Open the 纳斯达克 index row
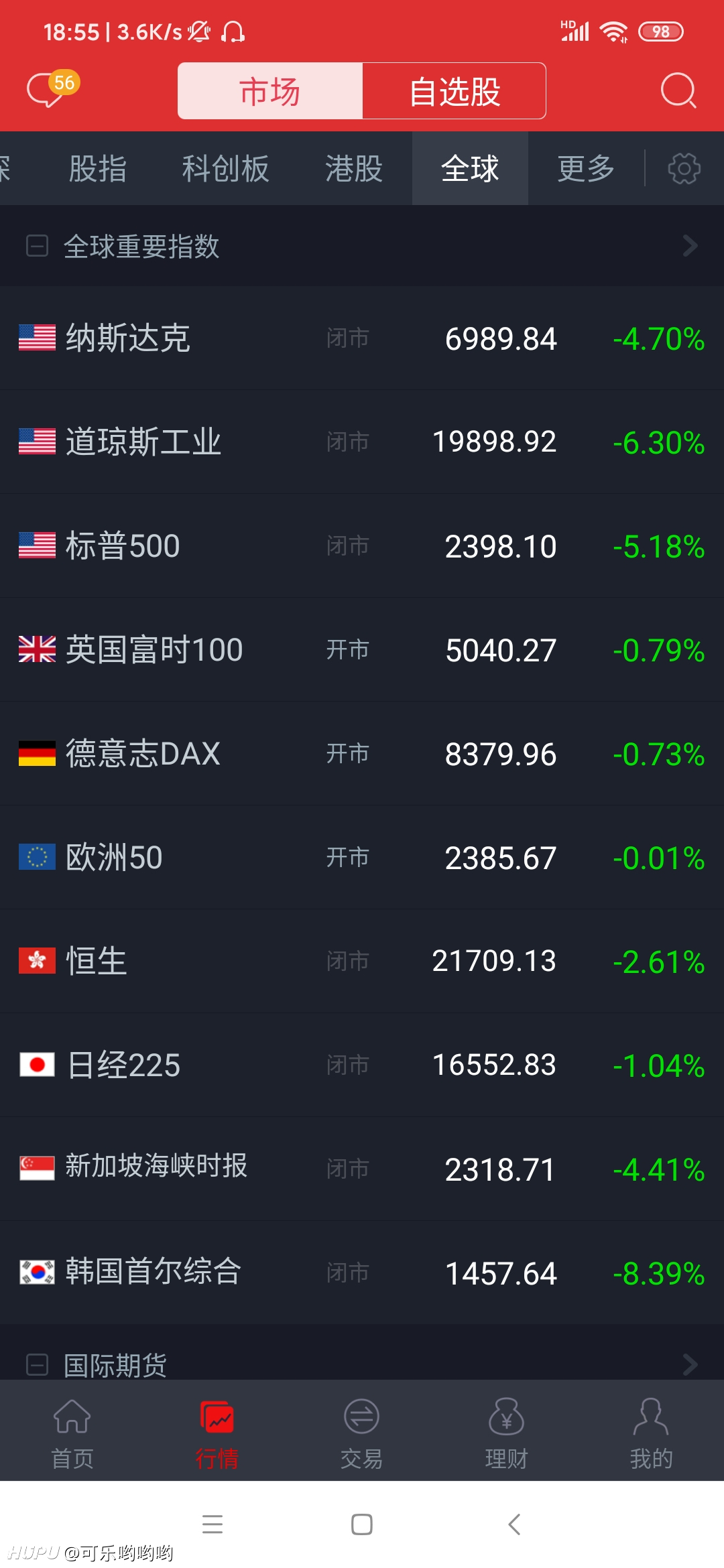This screenshot has width=724, height=1568. pos(362,338)
